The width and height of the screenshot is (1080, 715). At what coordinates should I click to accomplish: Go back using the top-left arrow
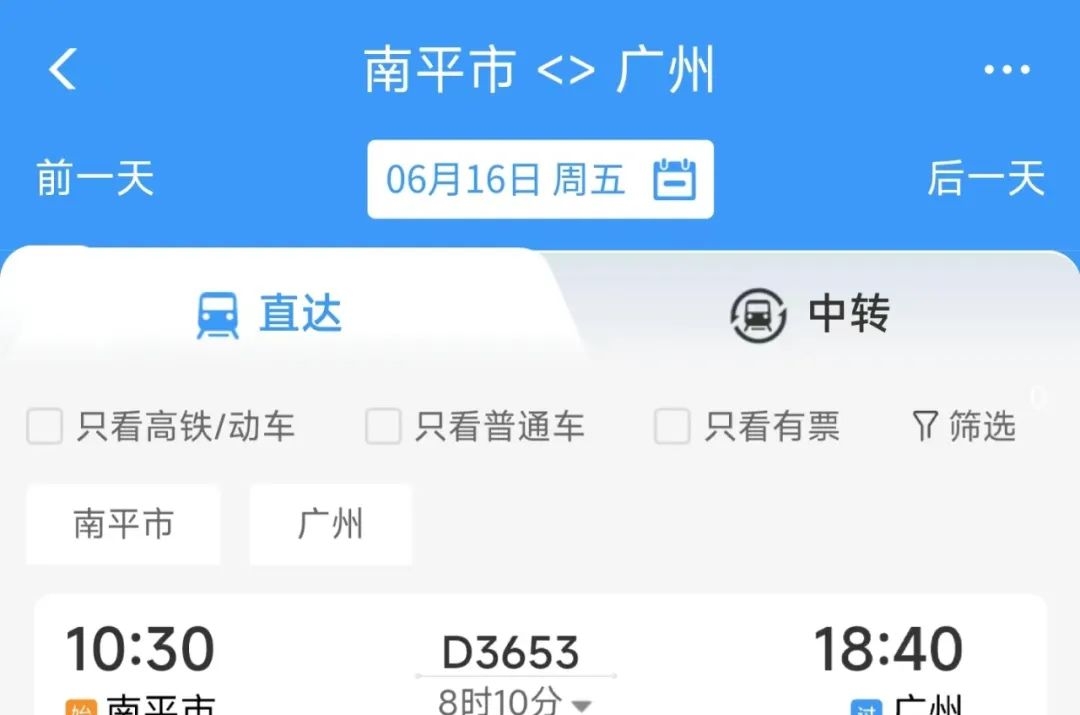tap(63, 70)
